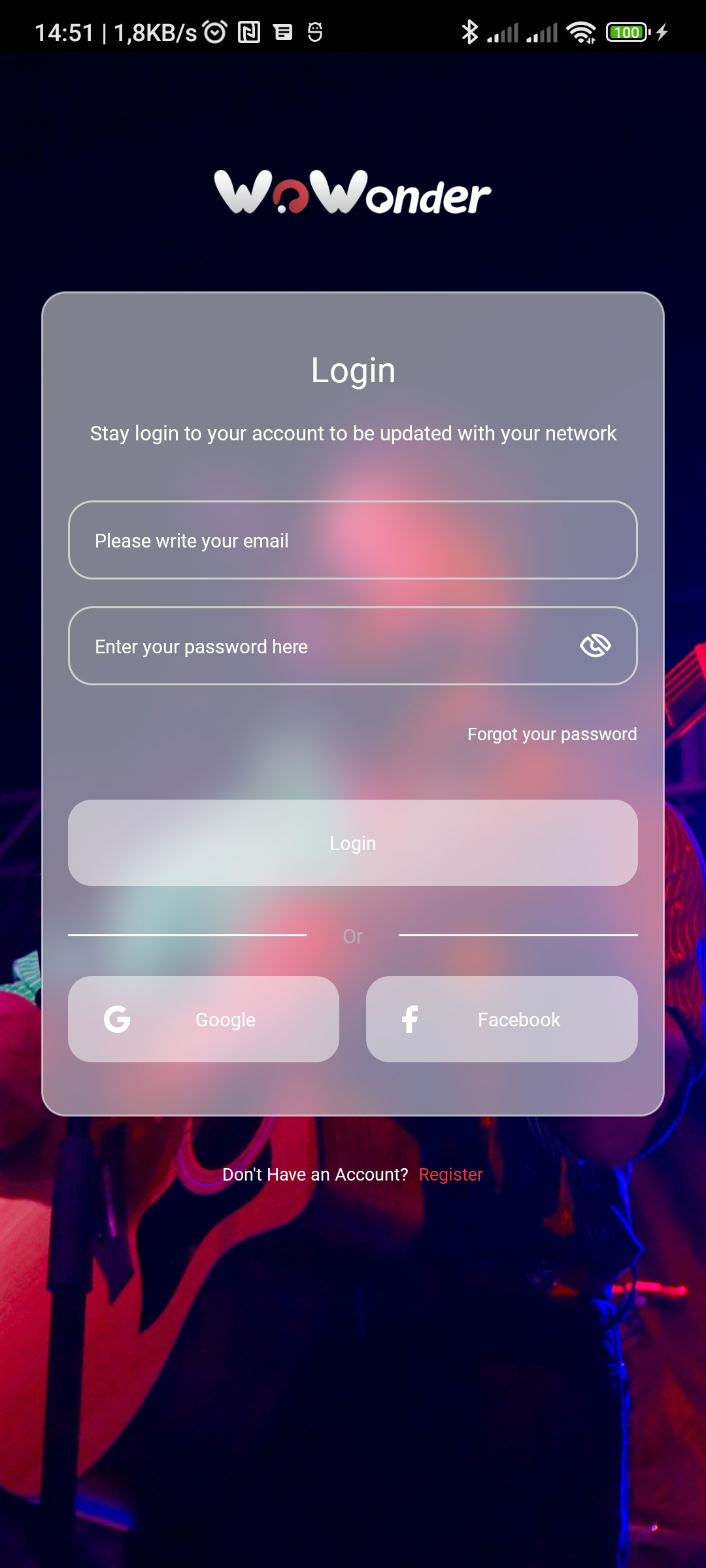706x1568 pixels.
Task: Tap the email input field
Action: click(353, 540)
